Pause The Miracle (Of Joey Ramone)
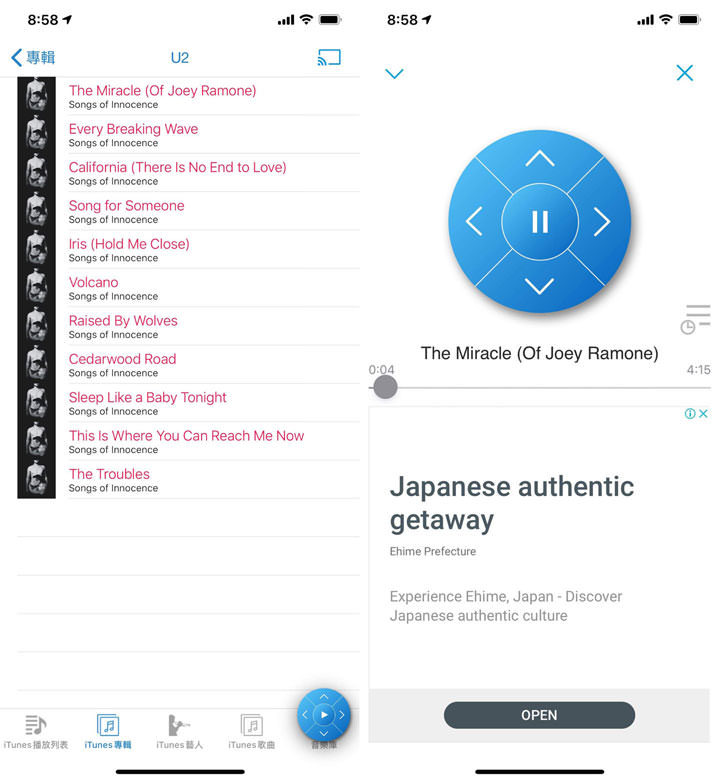This screenshot has height=781, width=720. [x=540, y=222]
